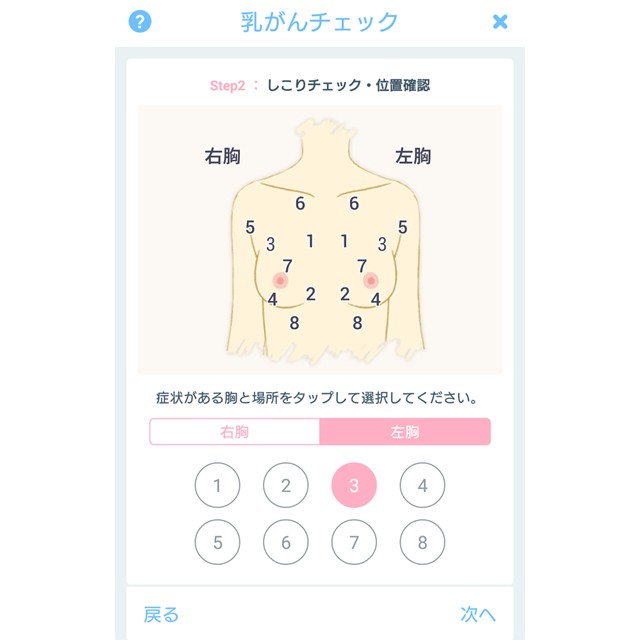
Task: Choose position number 2
Action: 285,487
